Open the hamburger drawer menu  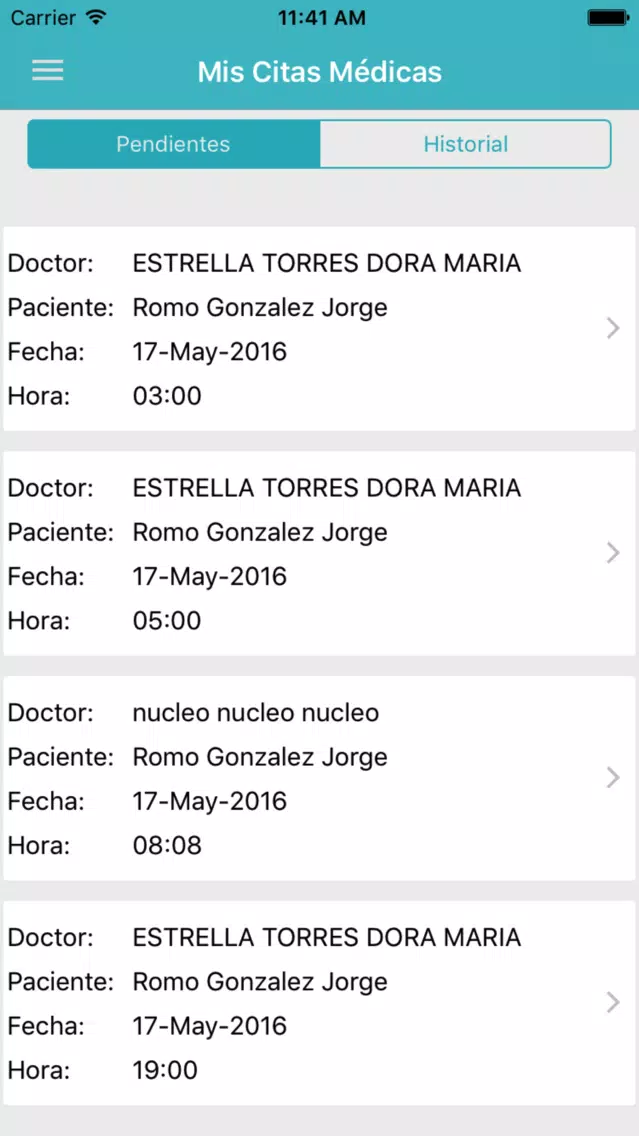48,71
